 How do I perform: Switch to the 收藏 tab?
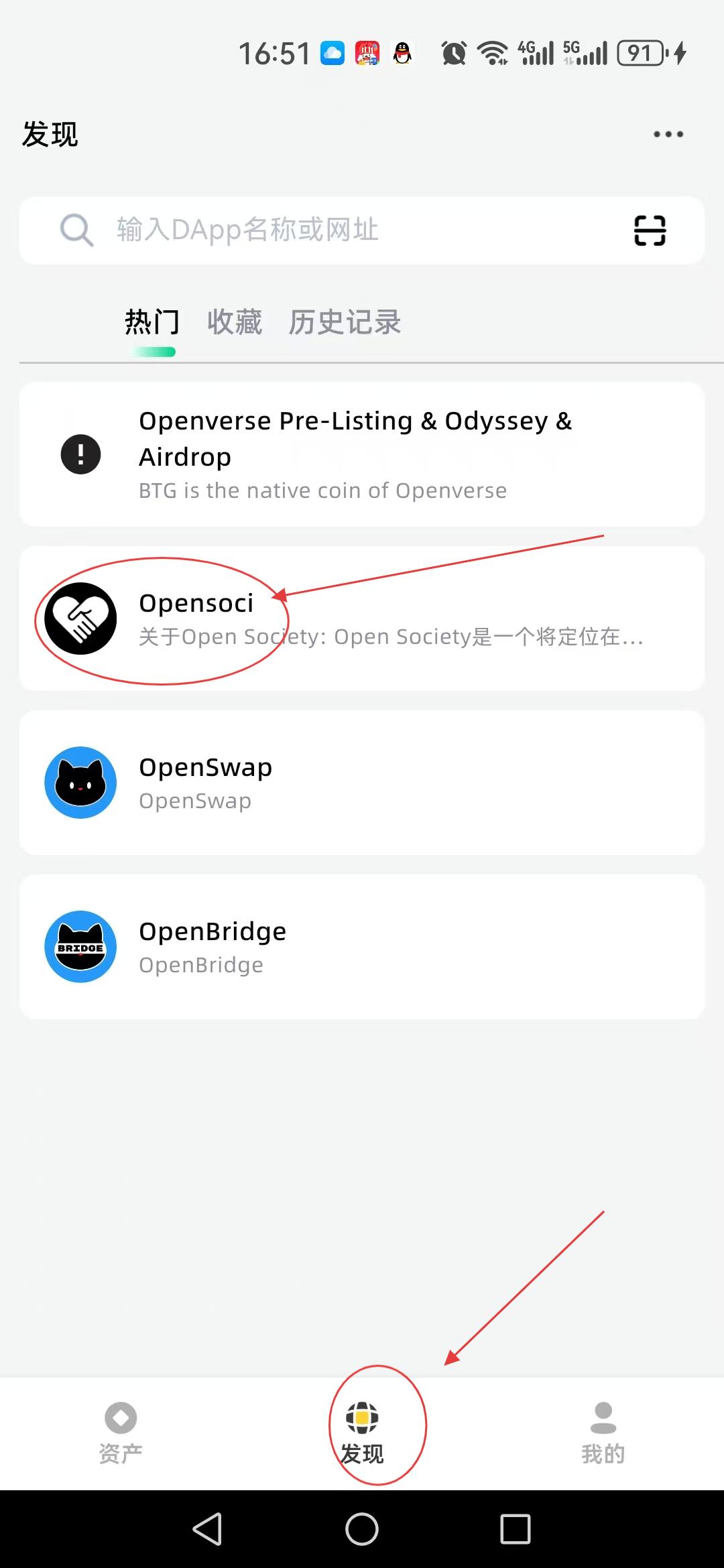coord(235,322)
